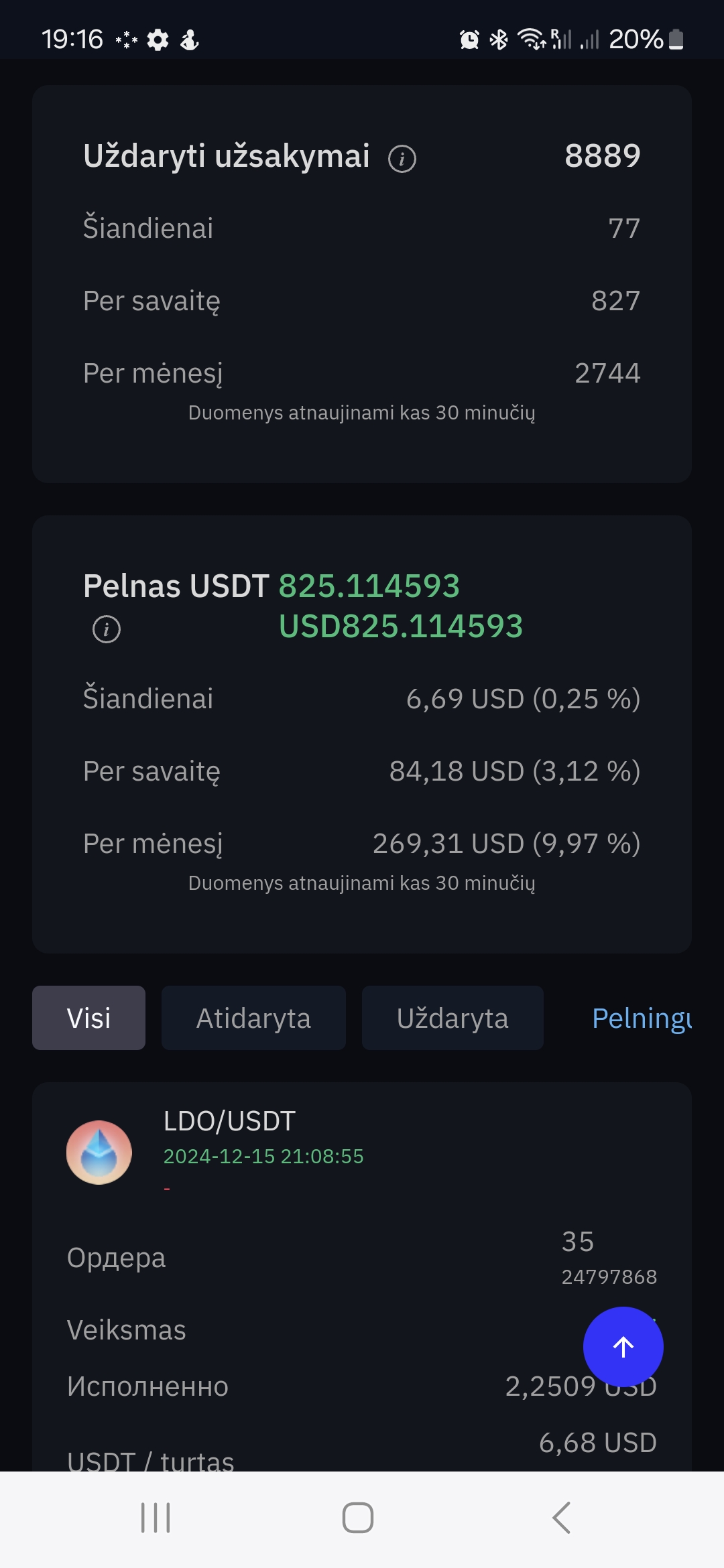The height and width of the screenshot is (1568, 724).
Task: Show the Pelningi filter tab
Action: tap(642, 1018)
